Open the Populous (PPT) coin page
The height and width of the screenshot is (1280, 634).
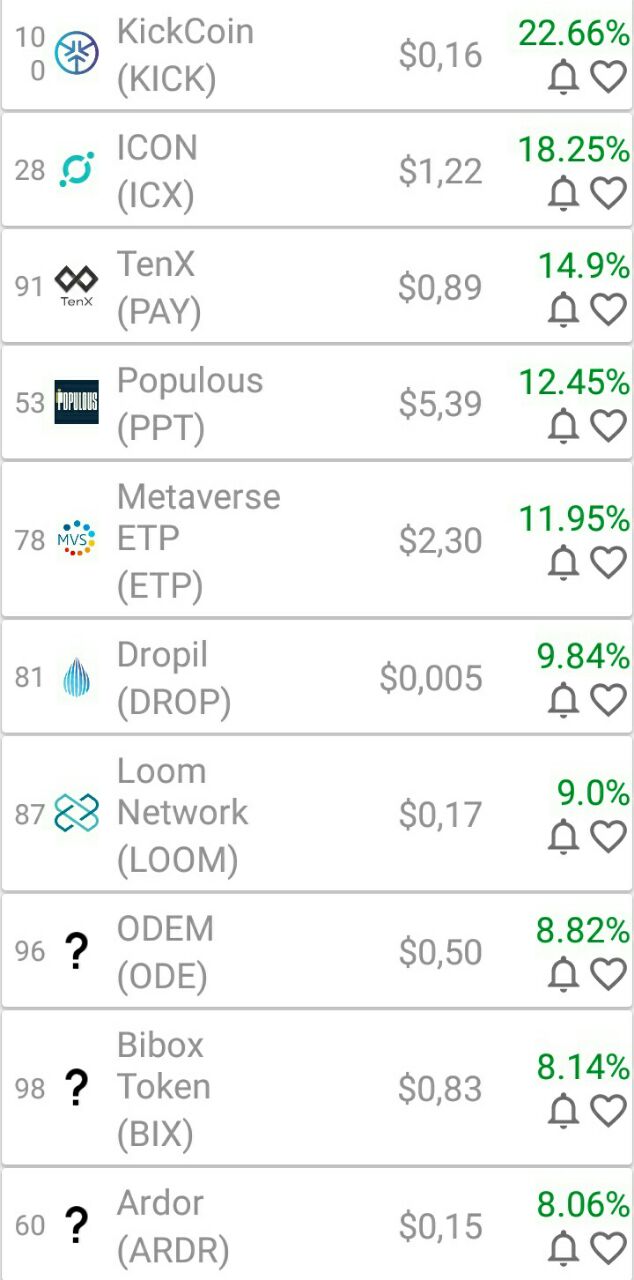coord(317,403)
